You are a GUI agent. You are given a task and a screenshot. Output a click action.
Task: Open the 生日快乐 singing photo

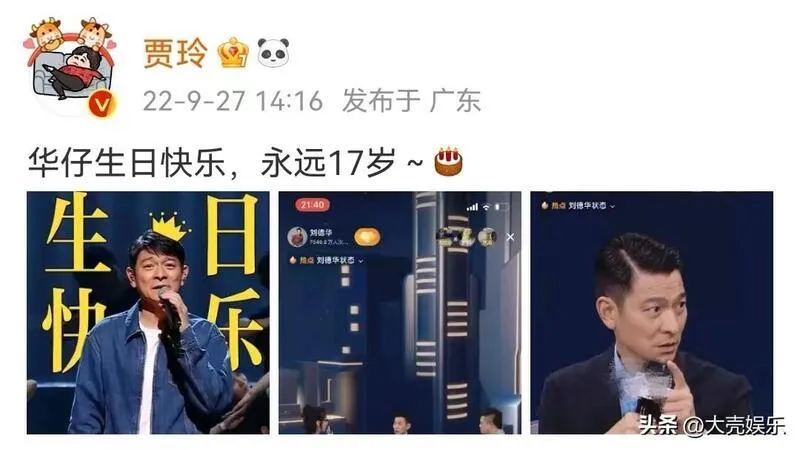pyautogui.click(x=147, y=312)
